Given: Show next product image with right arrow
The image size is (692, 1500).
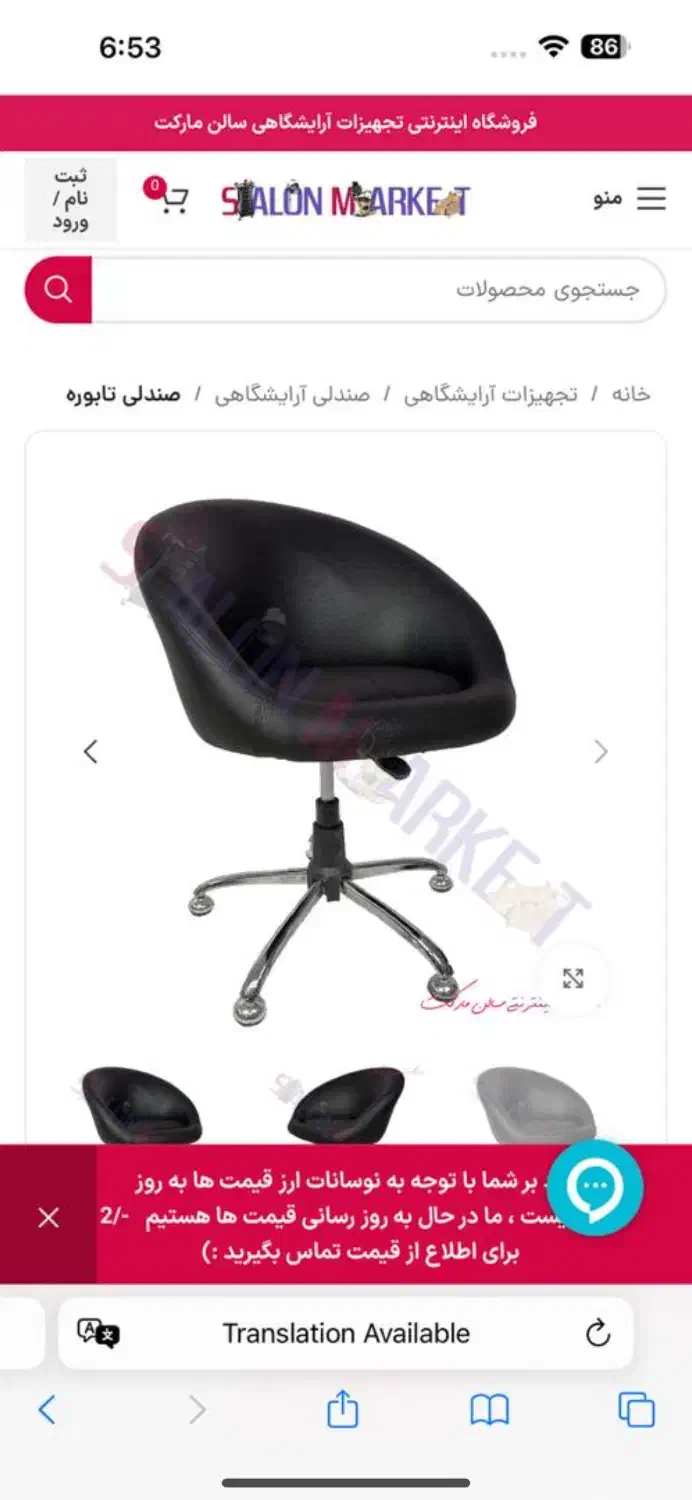Looking at the screenshot, I should point(601,752).
